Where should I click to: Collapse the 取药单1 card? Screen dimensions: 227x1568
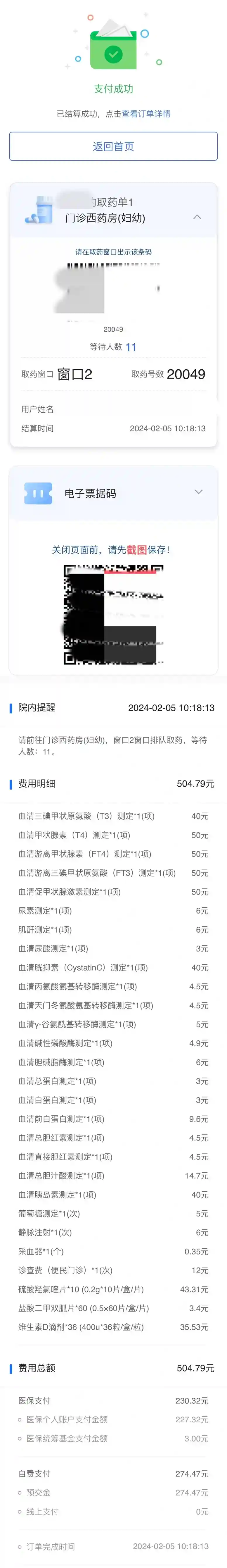point(197,217)
